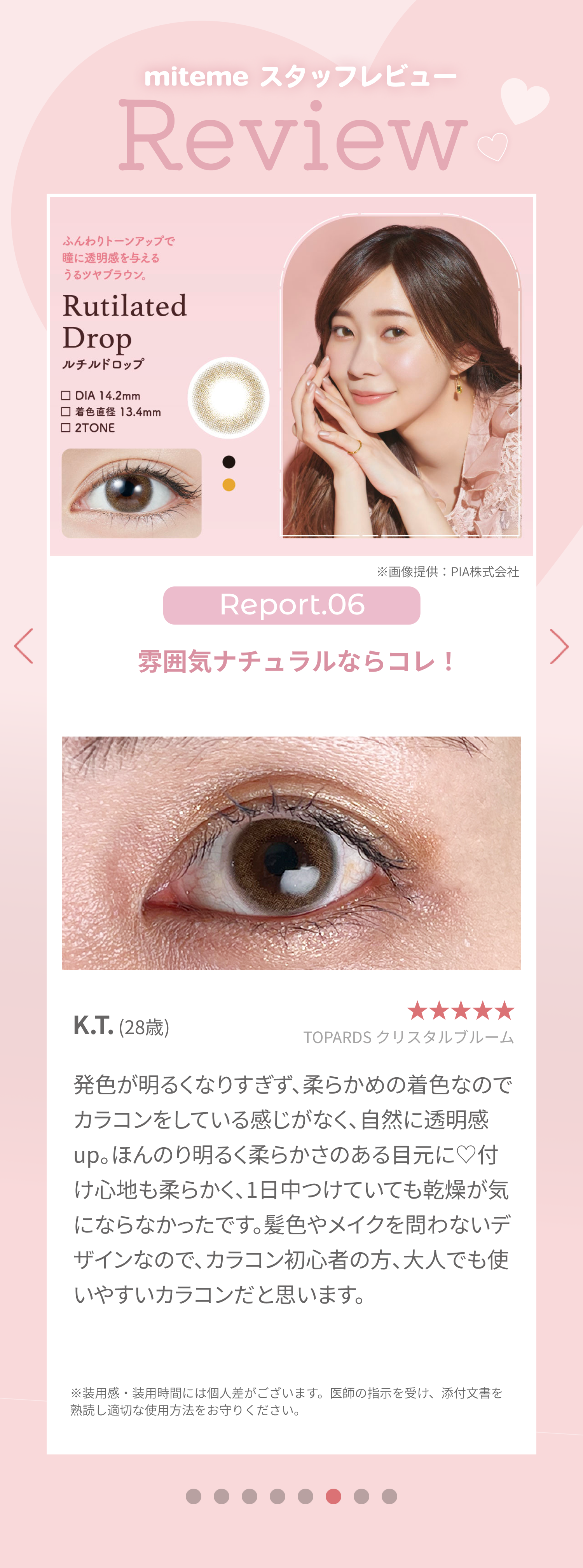Show the fifth review via its dot
The width and height of the screenshot is (583, 1568).
(x=305, y=1496)
